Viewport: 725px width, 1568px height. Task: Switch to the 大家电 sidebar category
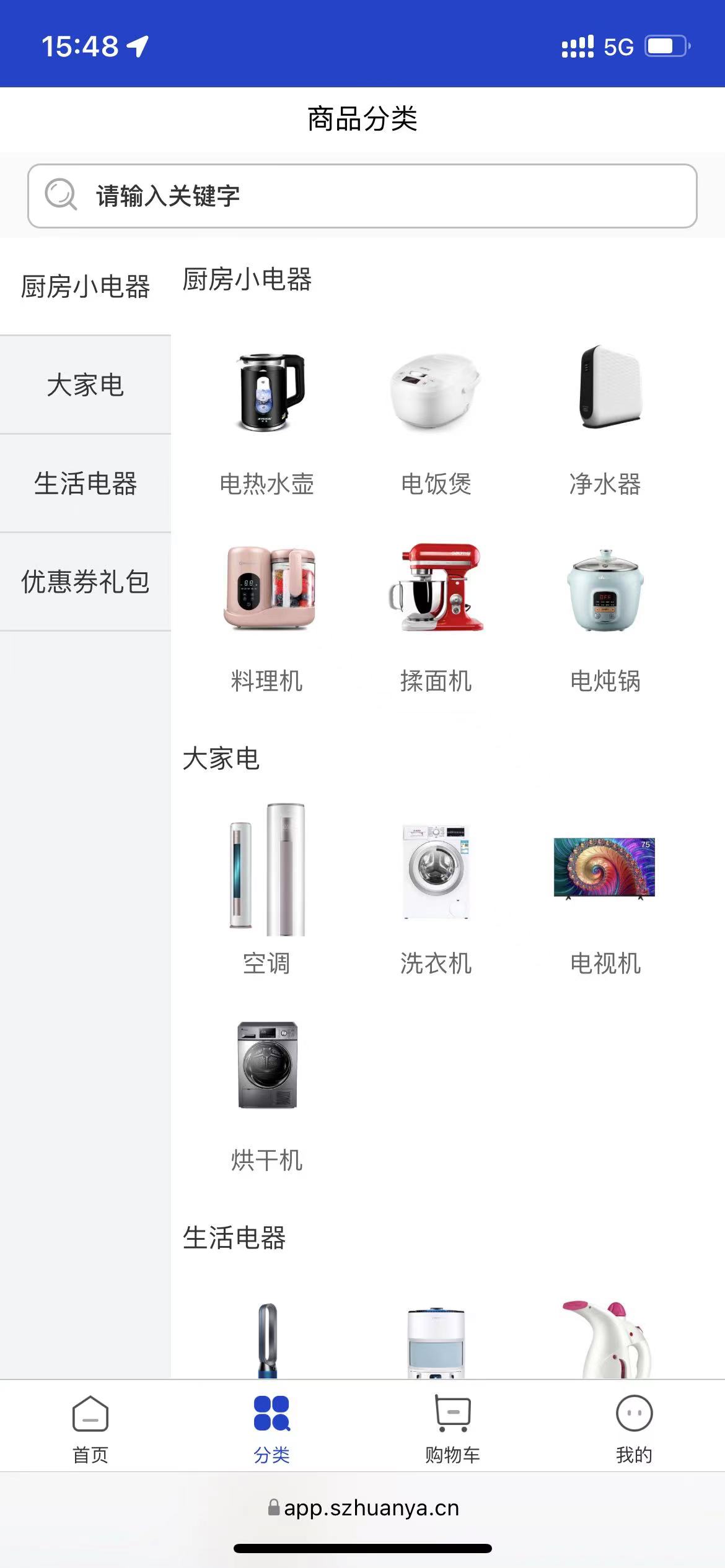[86, 385]
